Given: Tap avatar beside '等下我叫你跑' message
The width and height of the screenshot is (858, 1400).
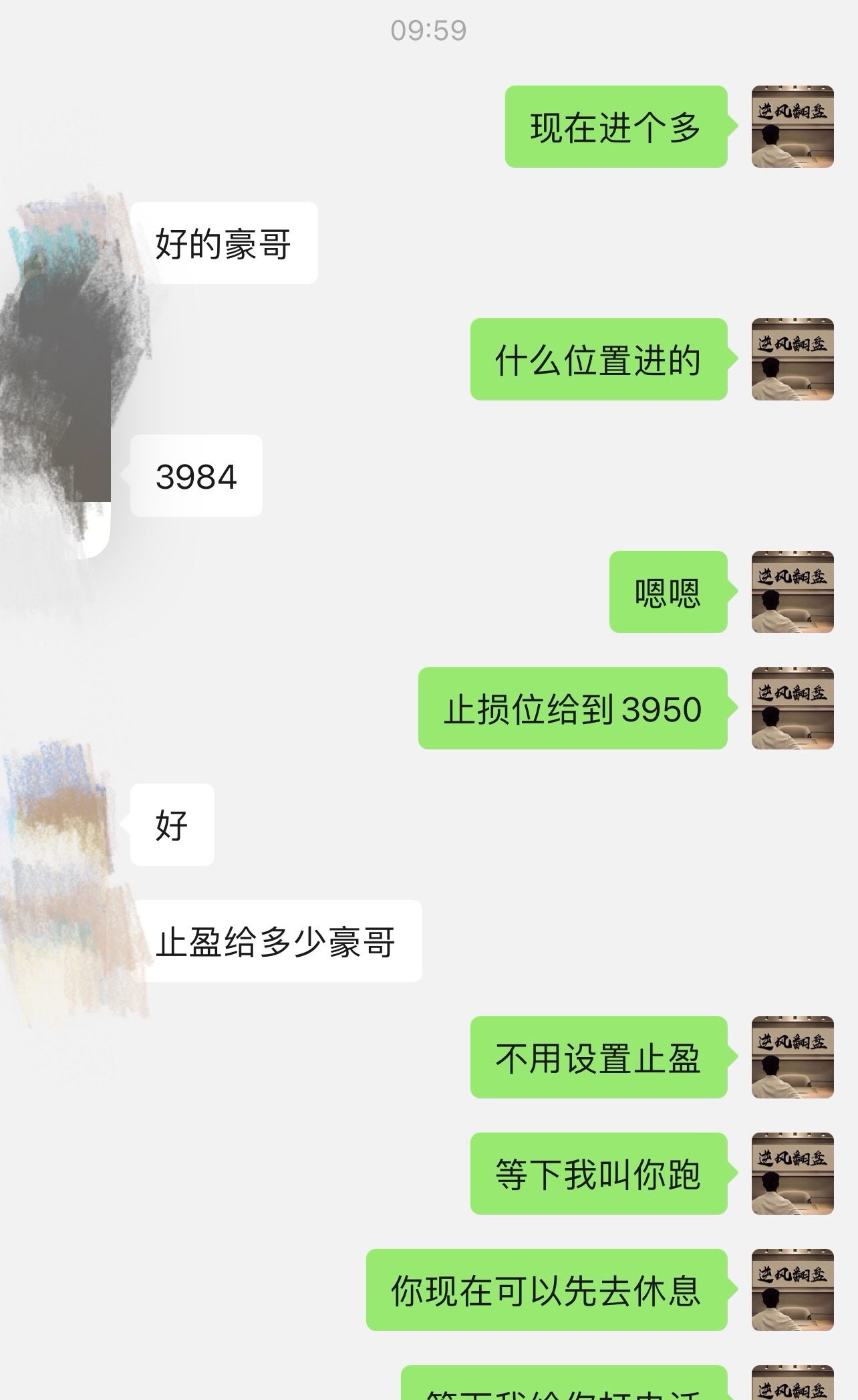Looking at the screenshot, I should tap(793, 1173).
